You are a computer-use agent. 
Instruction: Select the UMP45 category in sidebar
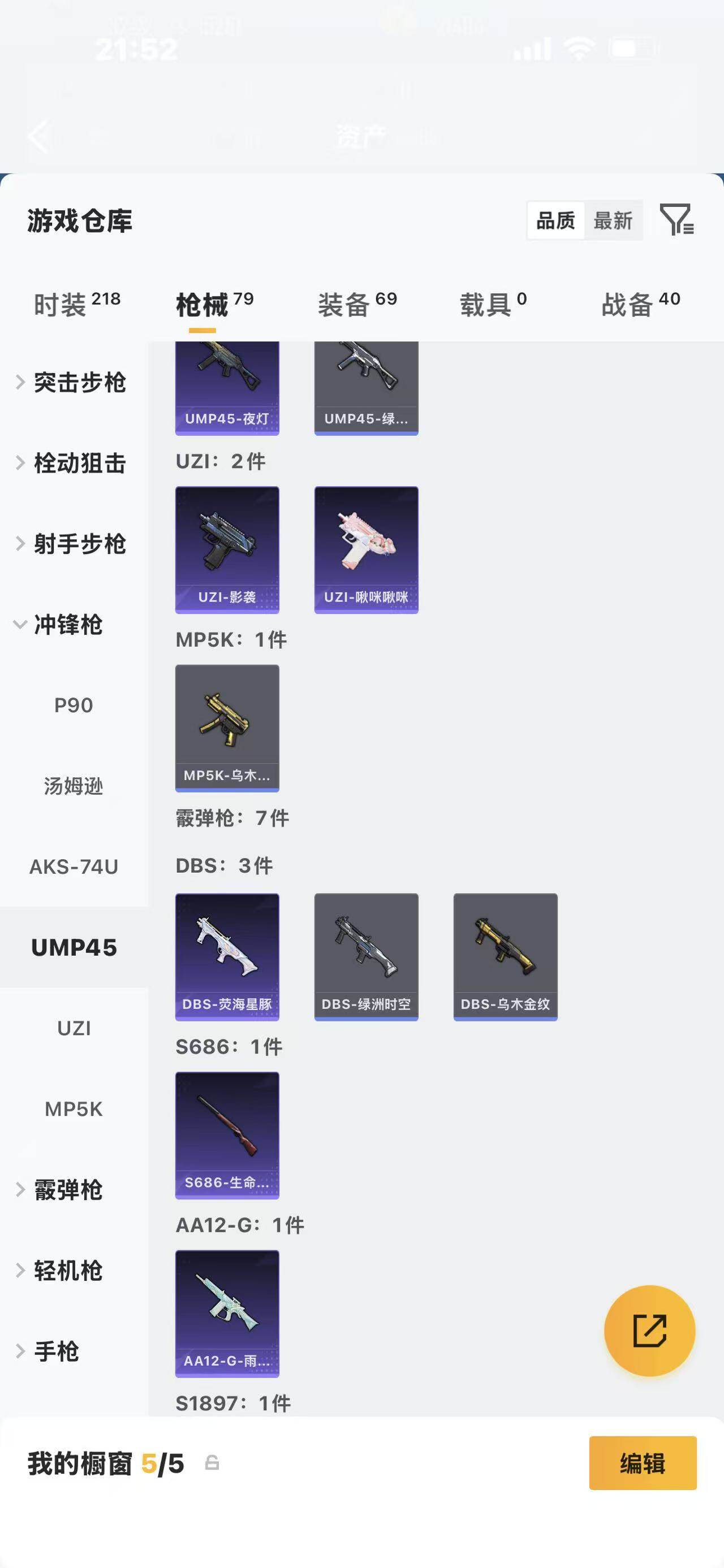(x=74, y=947)
